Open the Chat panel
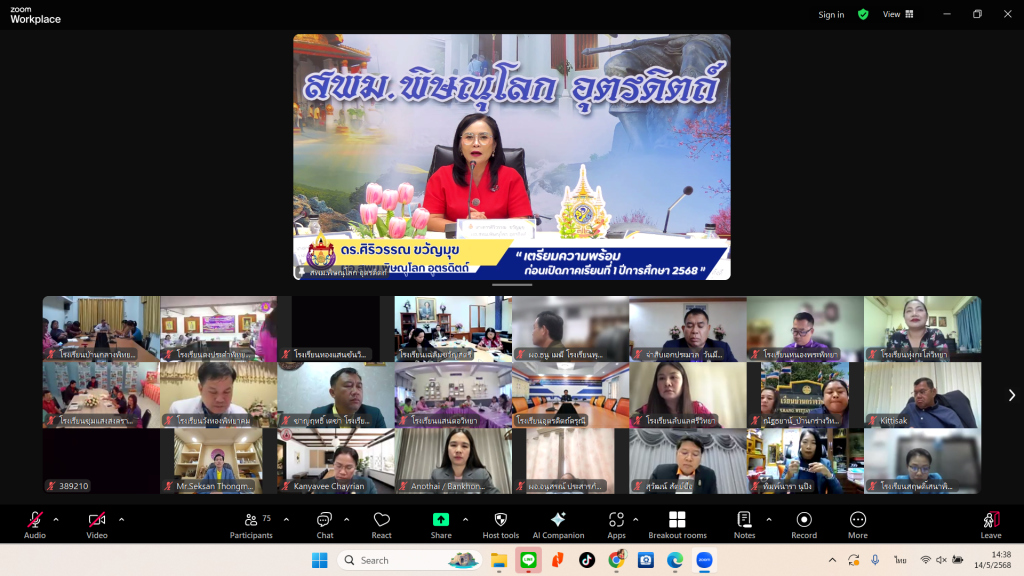 pos(324,523)
